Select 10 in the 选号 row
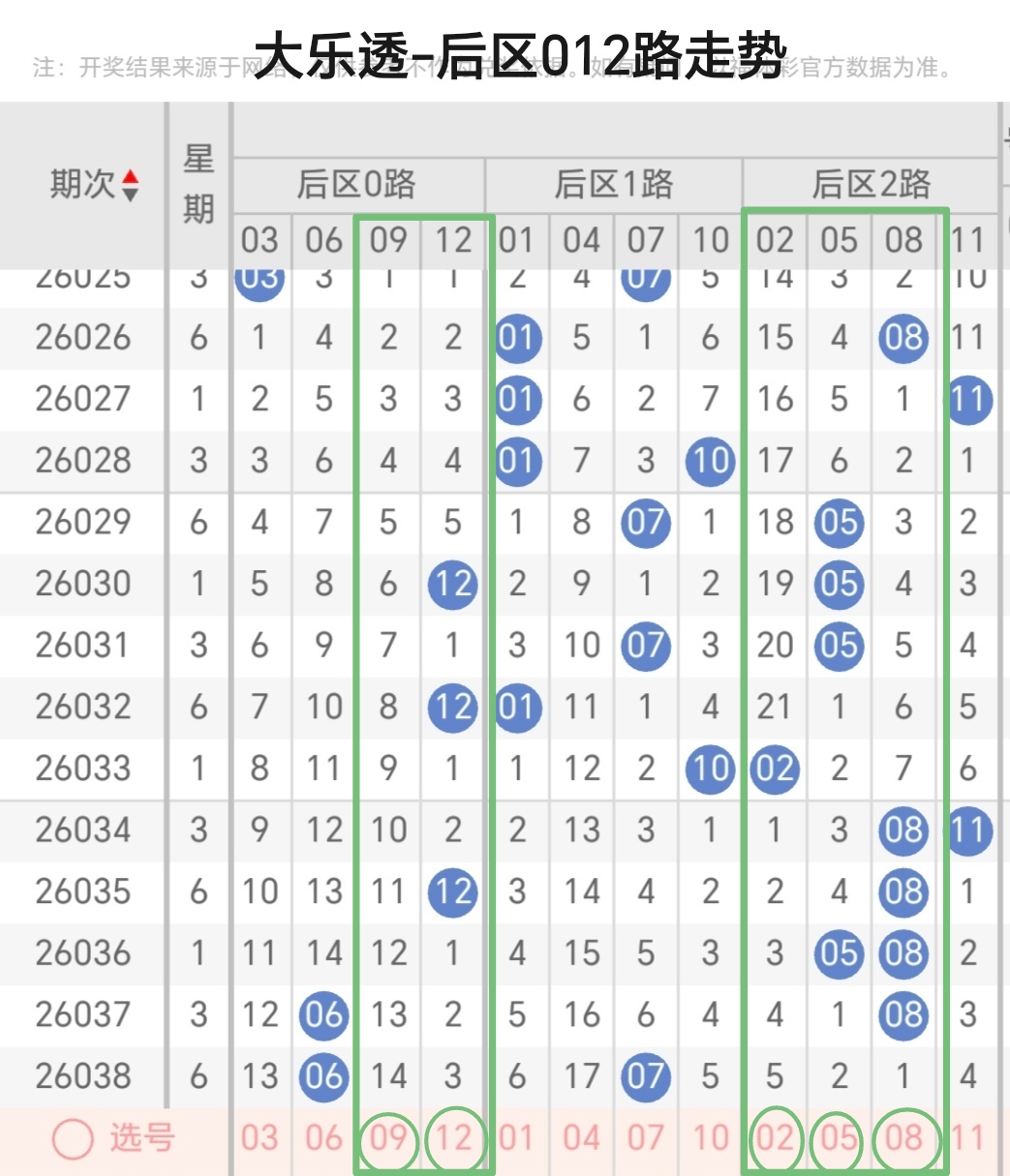The height and width of the screenshot is (1176, 1010). [710, 1138]
